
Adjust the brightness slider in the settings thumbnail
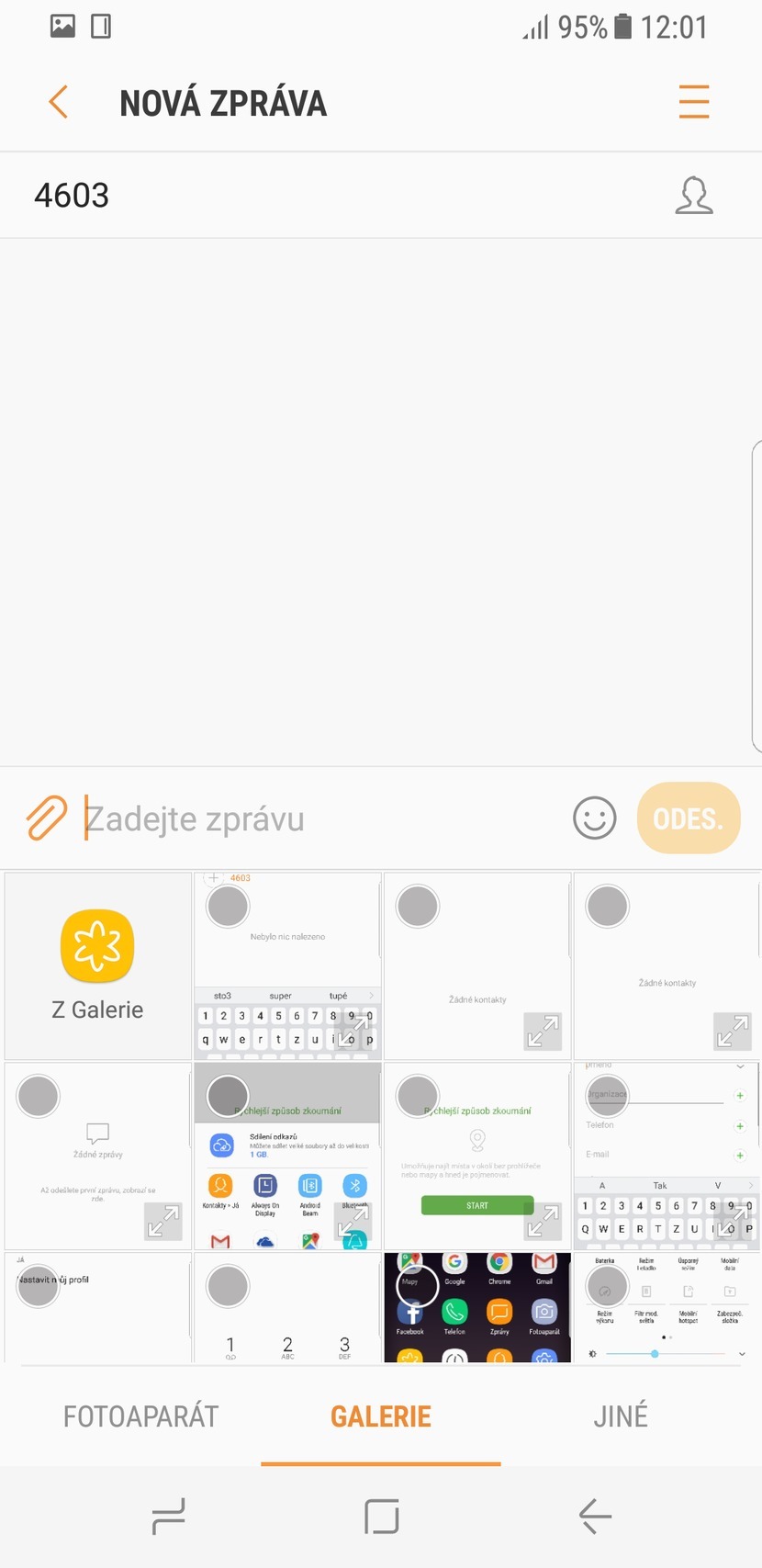[655, 1353]
